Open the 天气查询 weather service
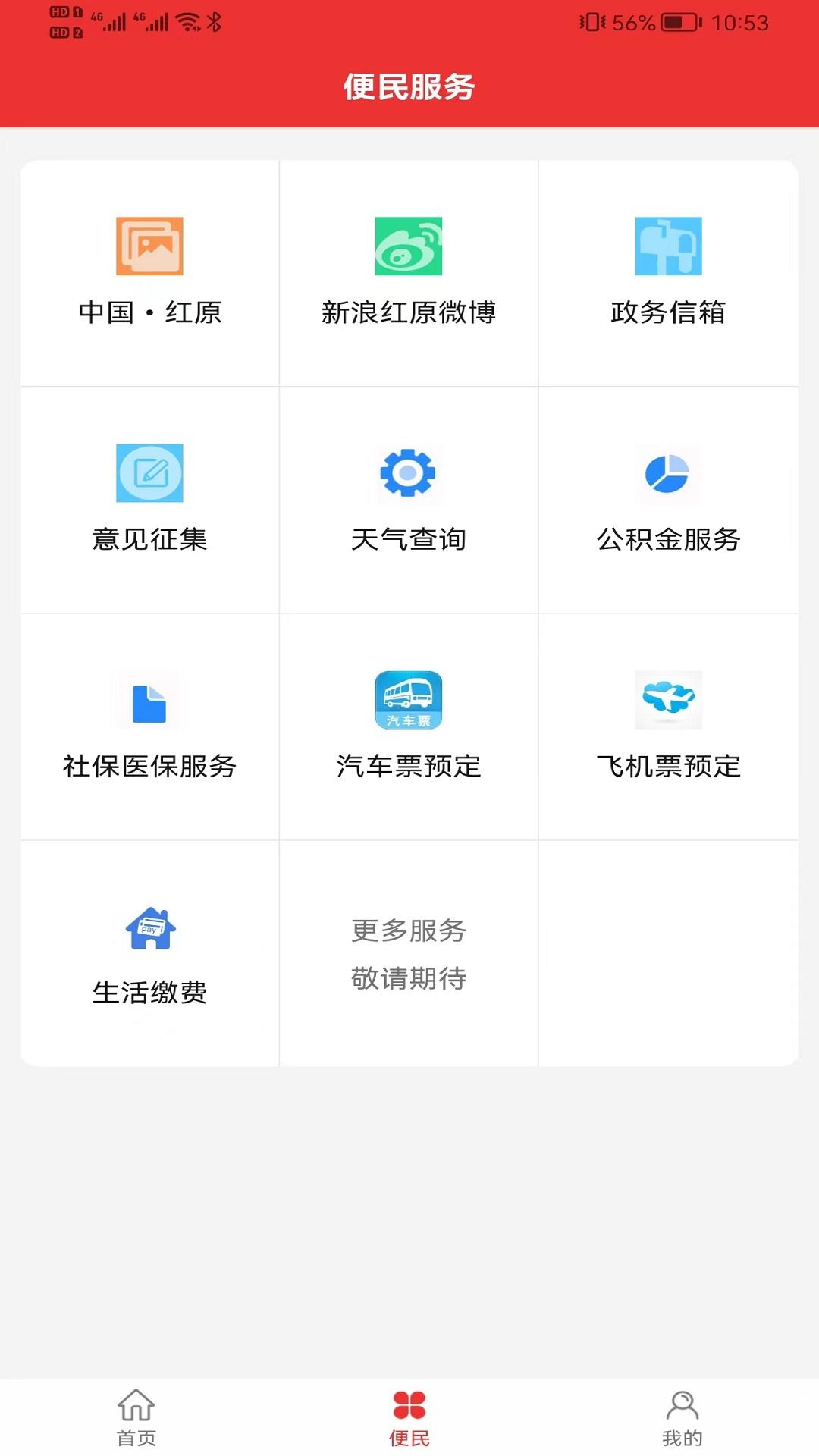 pos(408,500)
